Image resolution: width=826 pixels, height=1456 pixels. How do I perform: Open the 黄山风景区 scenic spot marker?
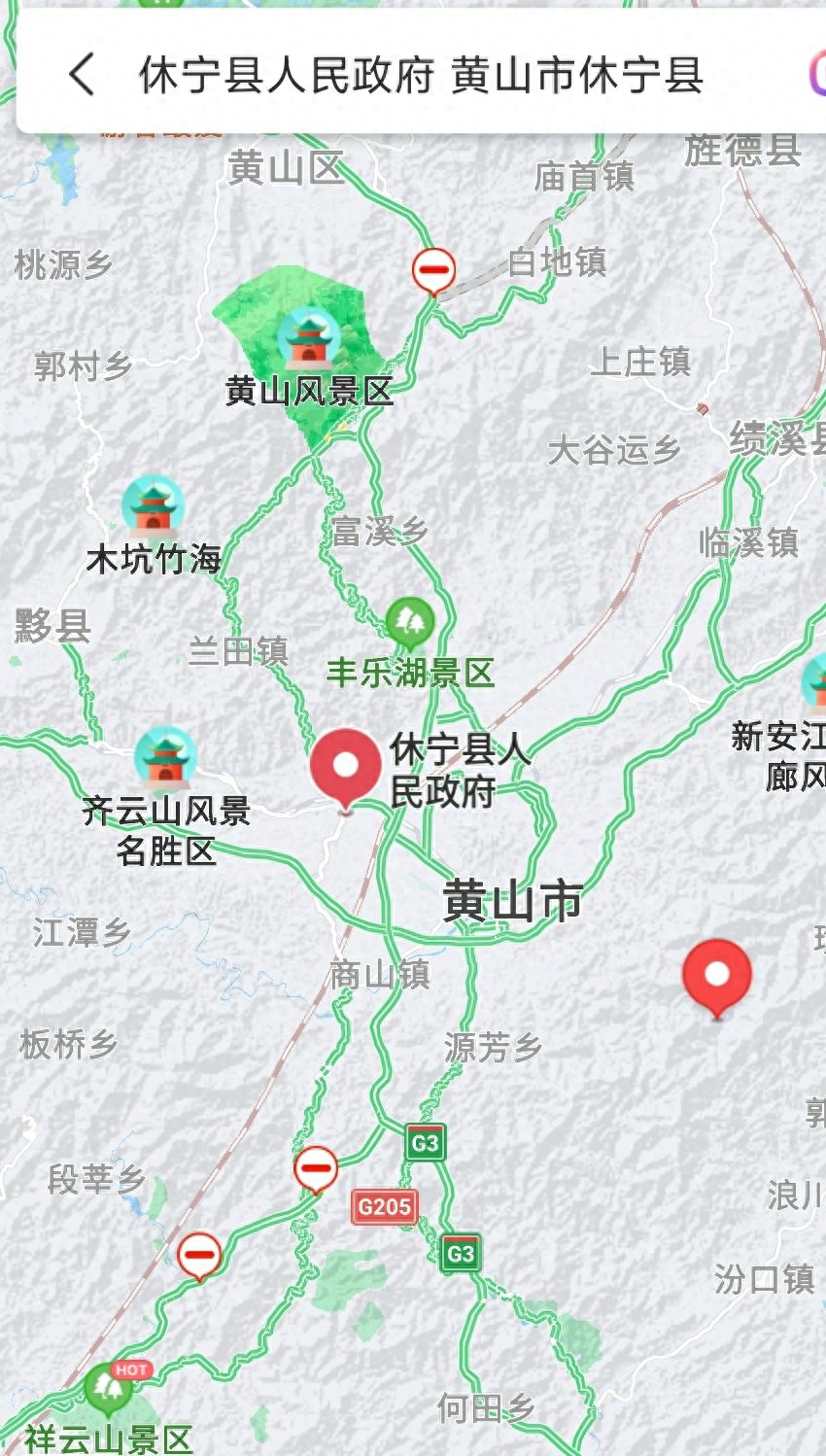[x=309, y=337]
